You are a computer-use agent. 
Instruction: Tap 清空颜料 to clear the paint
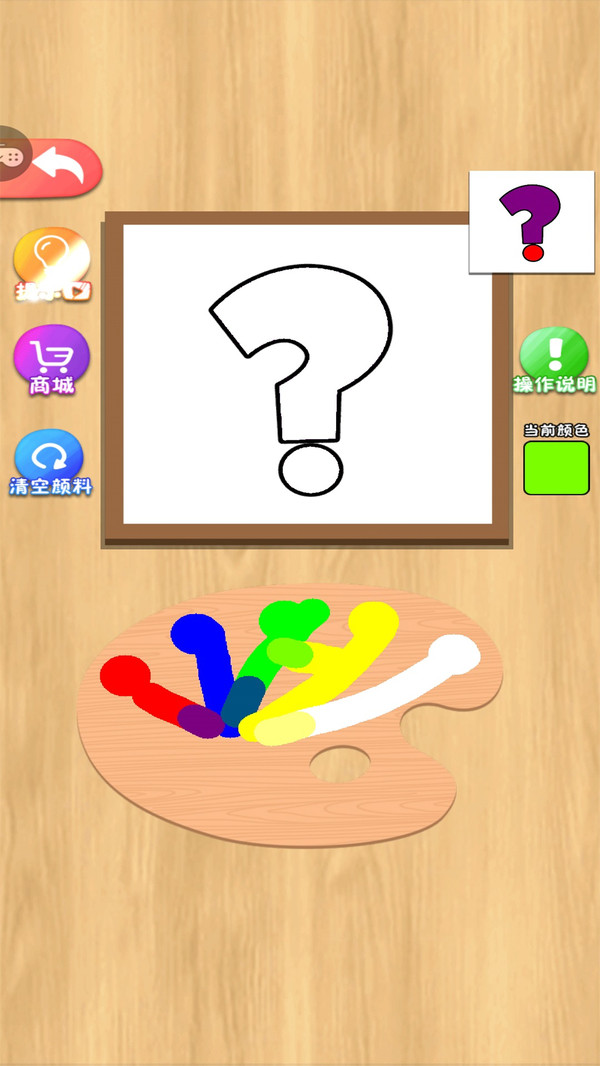point(50,462)
